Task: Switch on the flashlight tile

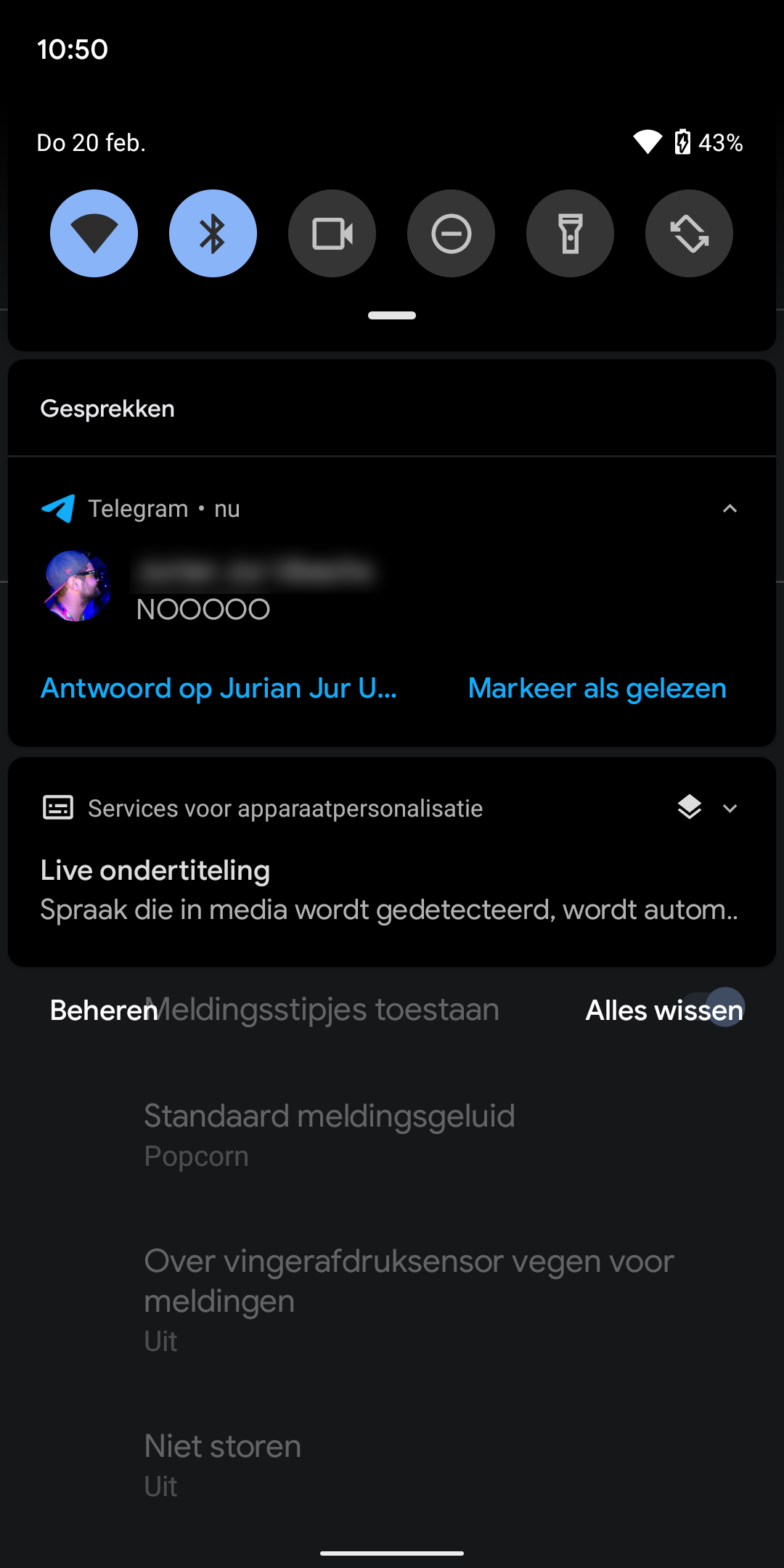Action: tap(570, 234)
